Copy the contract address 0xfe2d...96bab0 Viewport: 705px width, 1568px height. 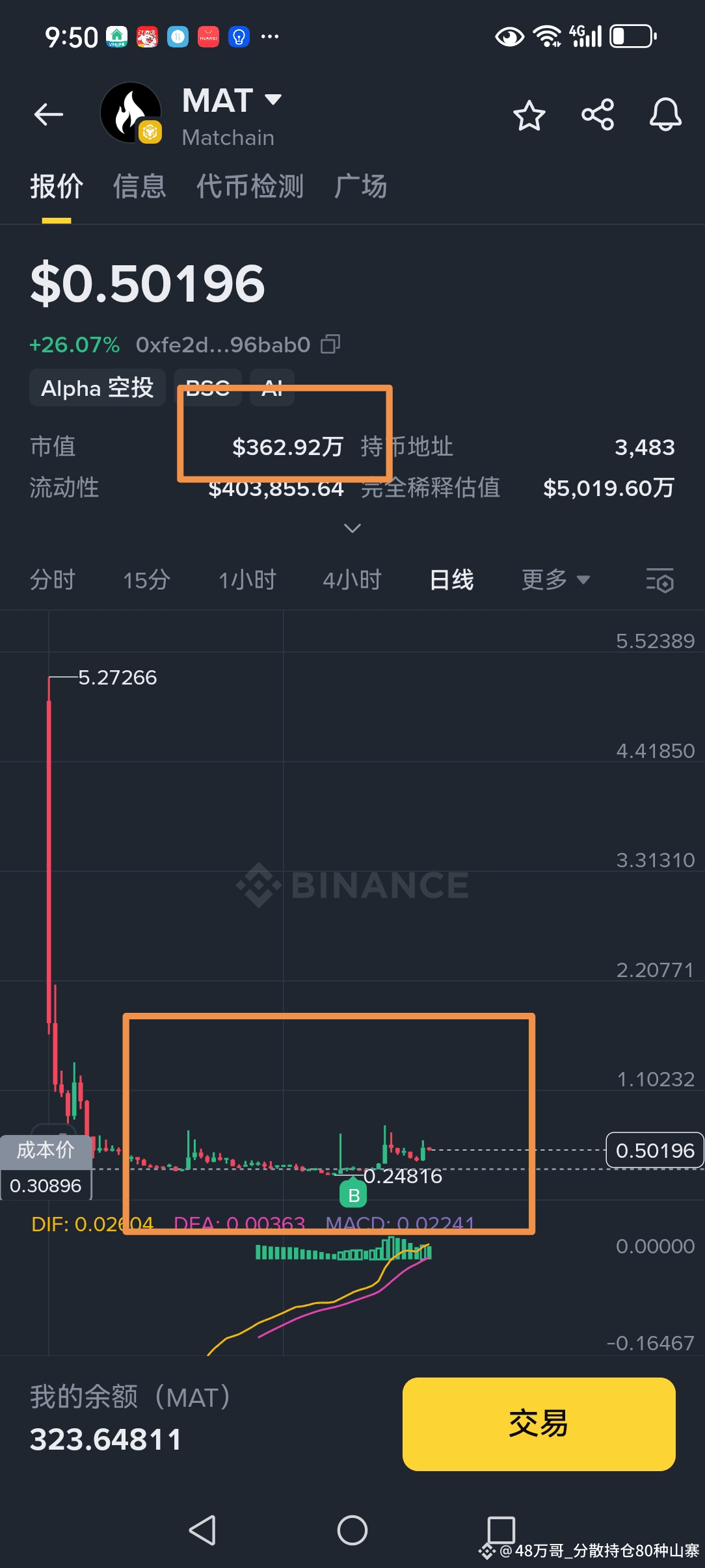click(x=330, y=344)
